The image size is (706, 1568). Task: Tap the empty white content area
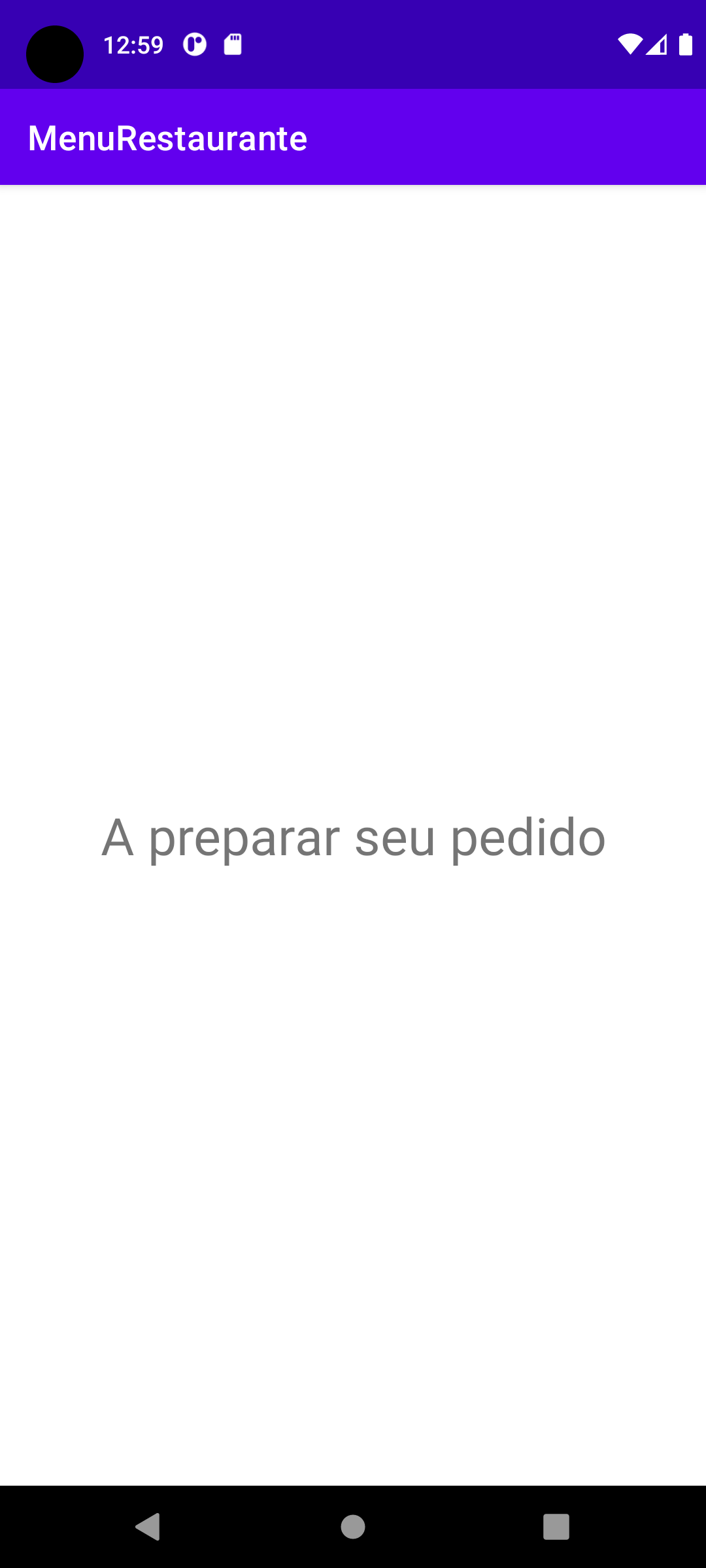pyautogui.click(x=353, y=457)
